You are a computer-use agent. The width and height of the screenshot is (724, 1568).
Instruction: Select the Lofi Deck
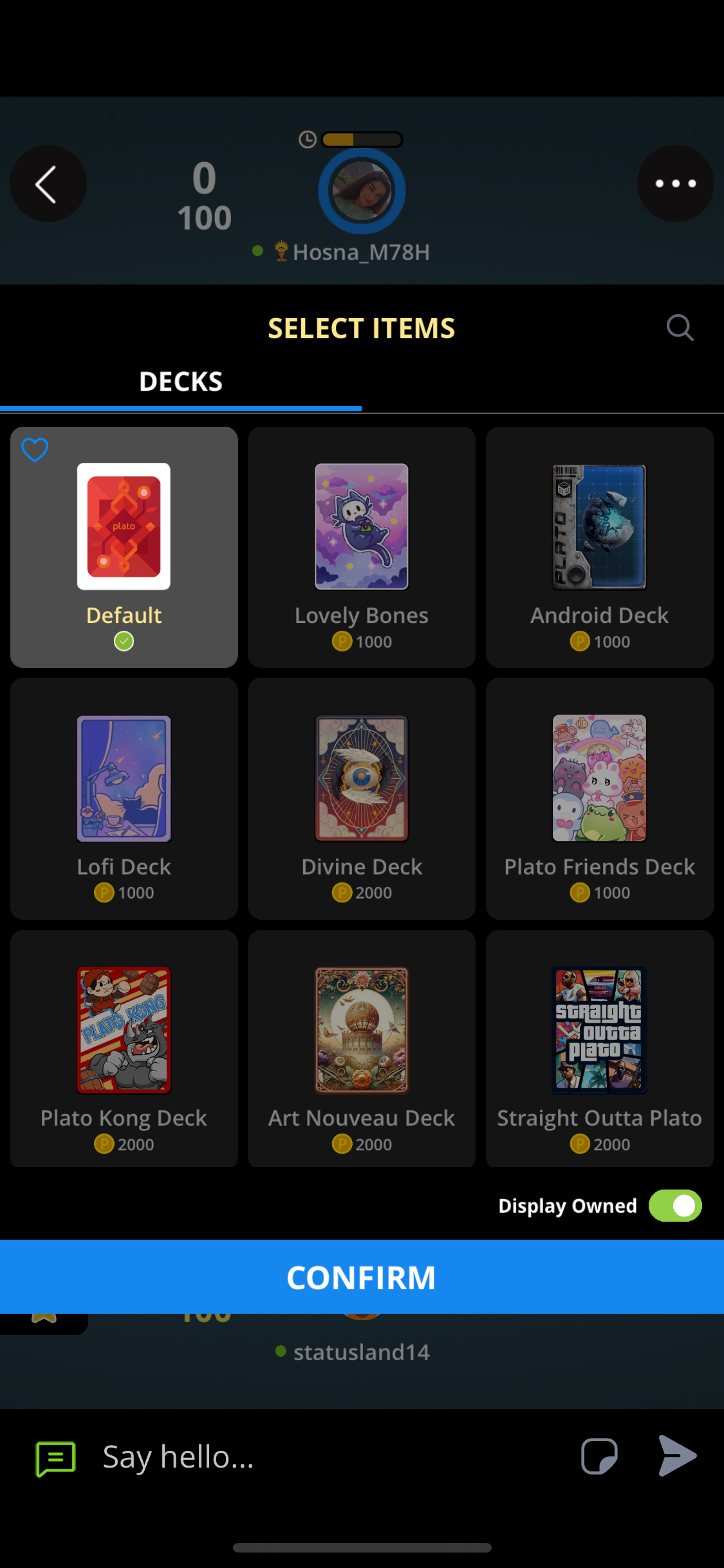pos(124,798)
